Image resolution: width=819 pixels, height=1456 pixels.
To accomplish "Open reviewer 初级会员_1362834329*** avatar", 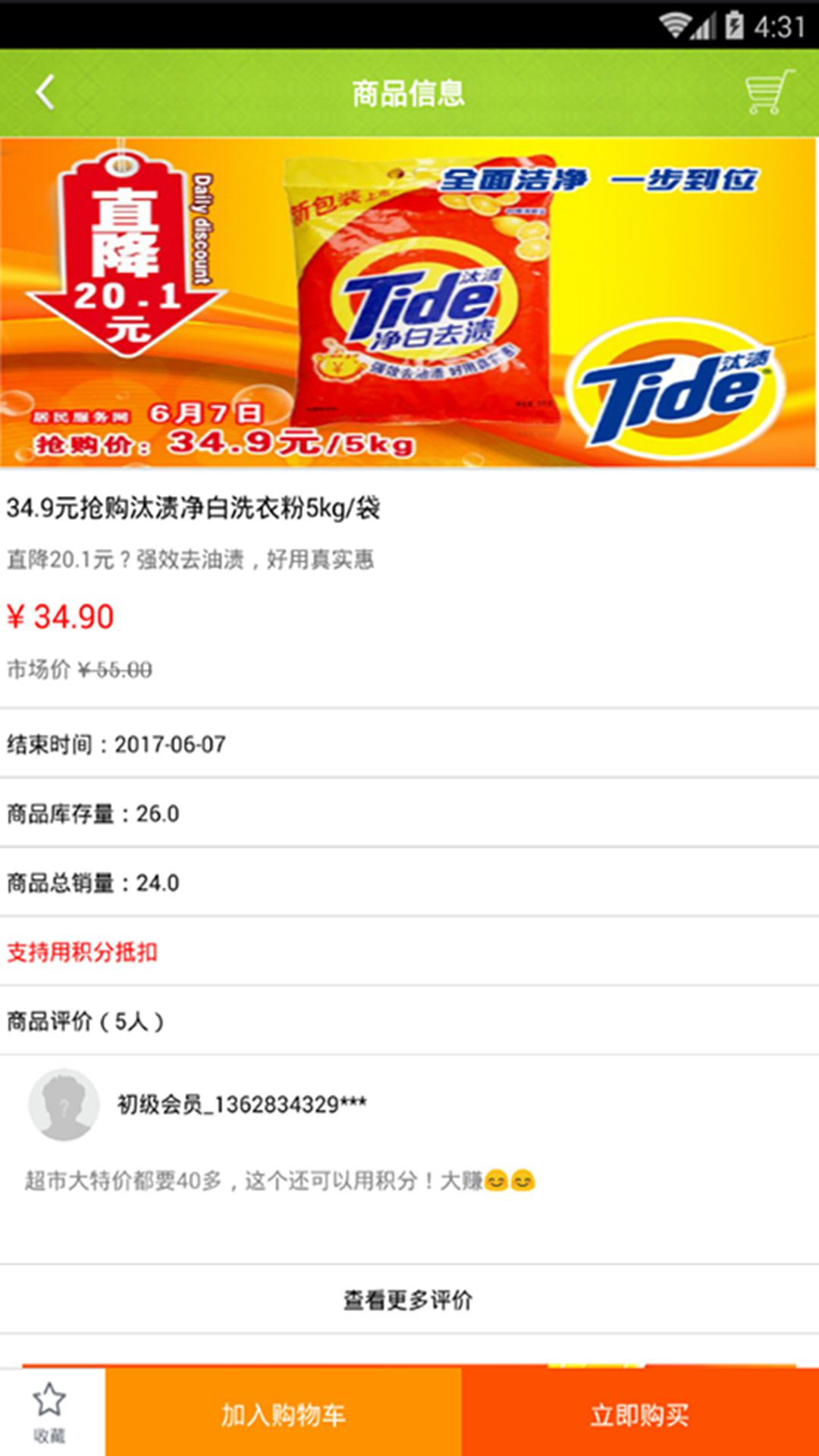I will pyautogui.click(x=64, y=1105).
